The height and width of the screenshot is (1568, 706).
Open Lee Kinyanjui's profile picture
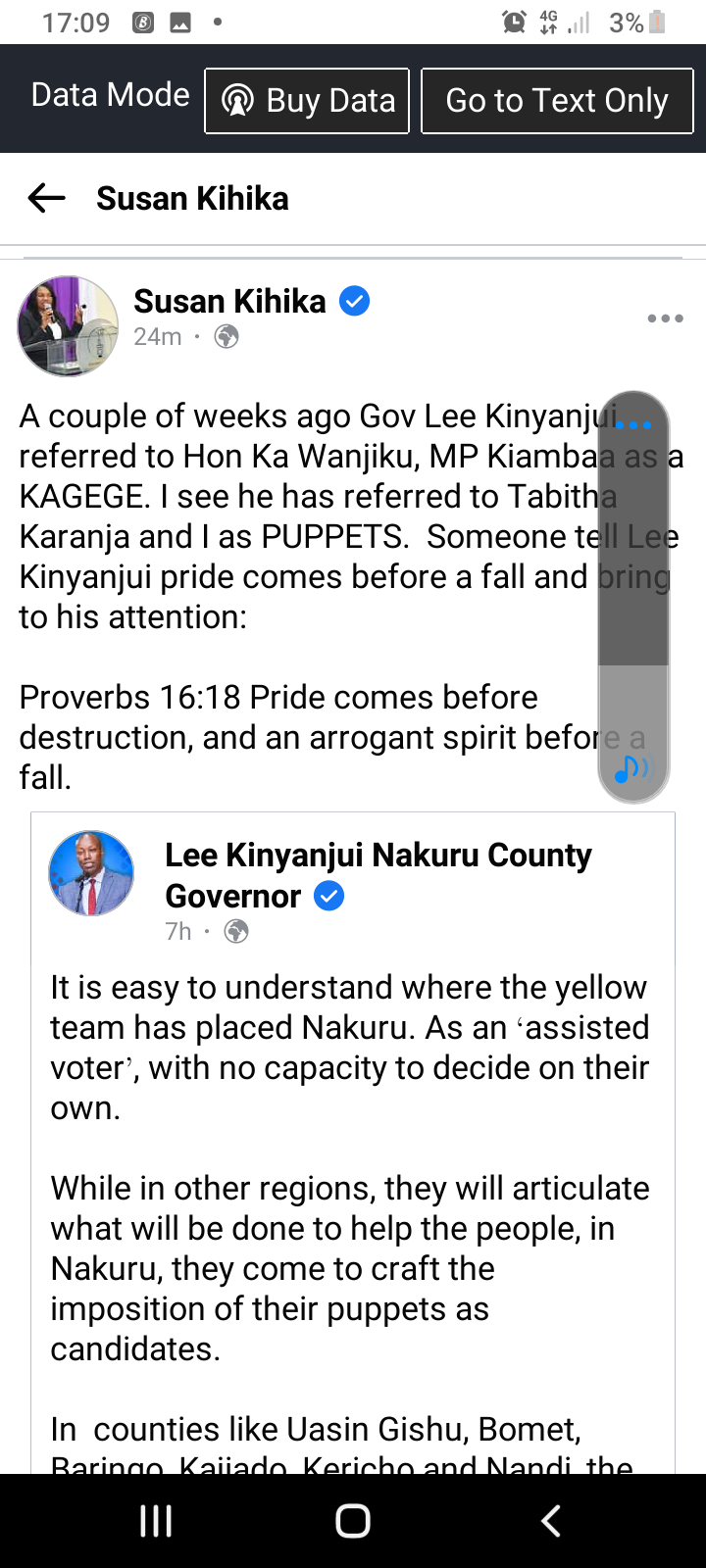pos(91,872)
